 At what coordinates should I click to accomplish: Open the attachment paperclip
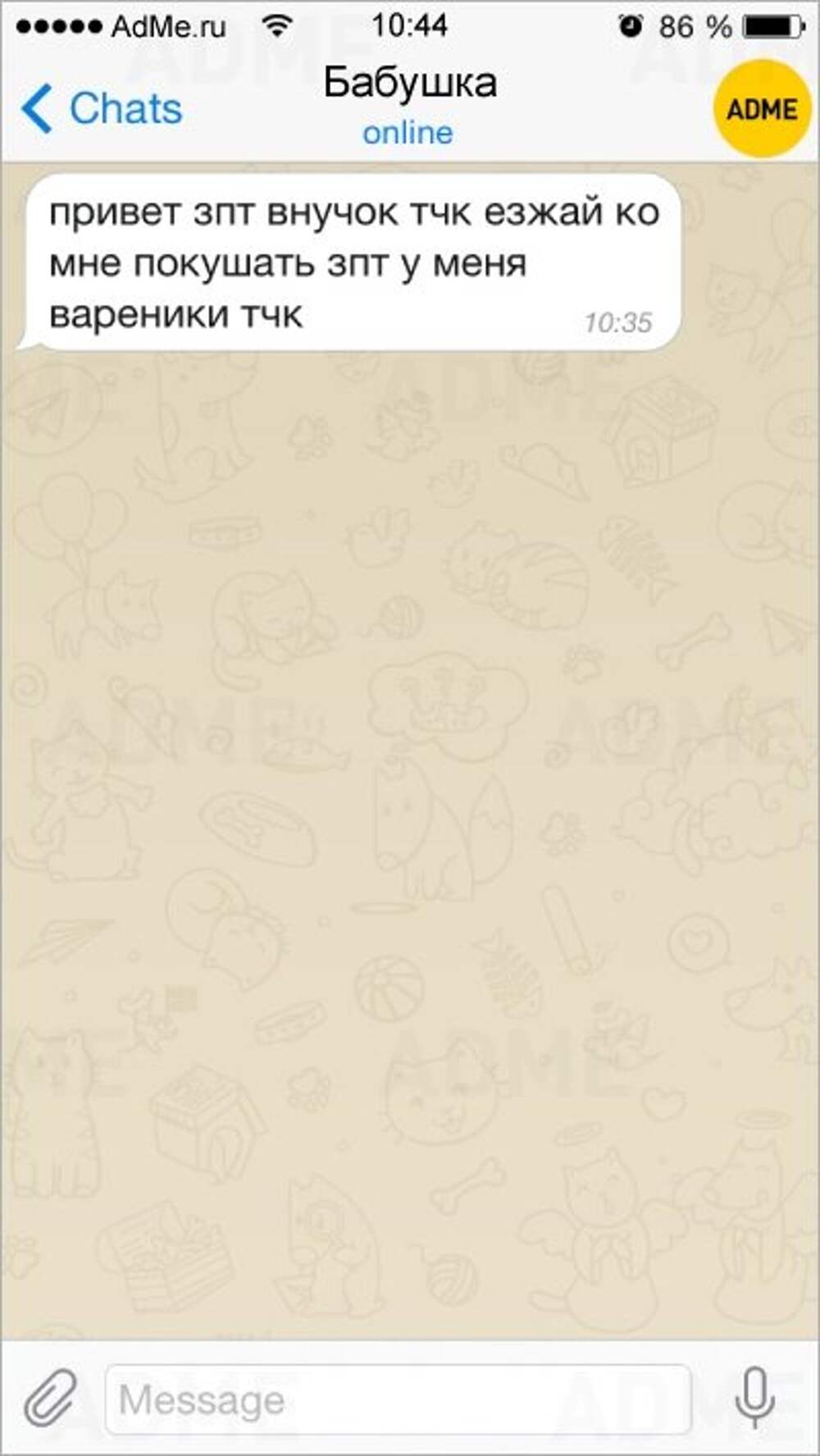[x=51, y=1399]
